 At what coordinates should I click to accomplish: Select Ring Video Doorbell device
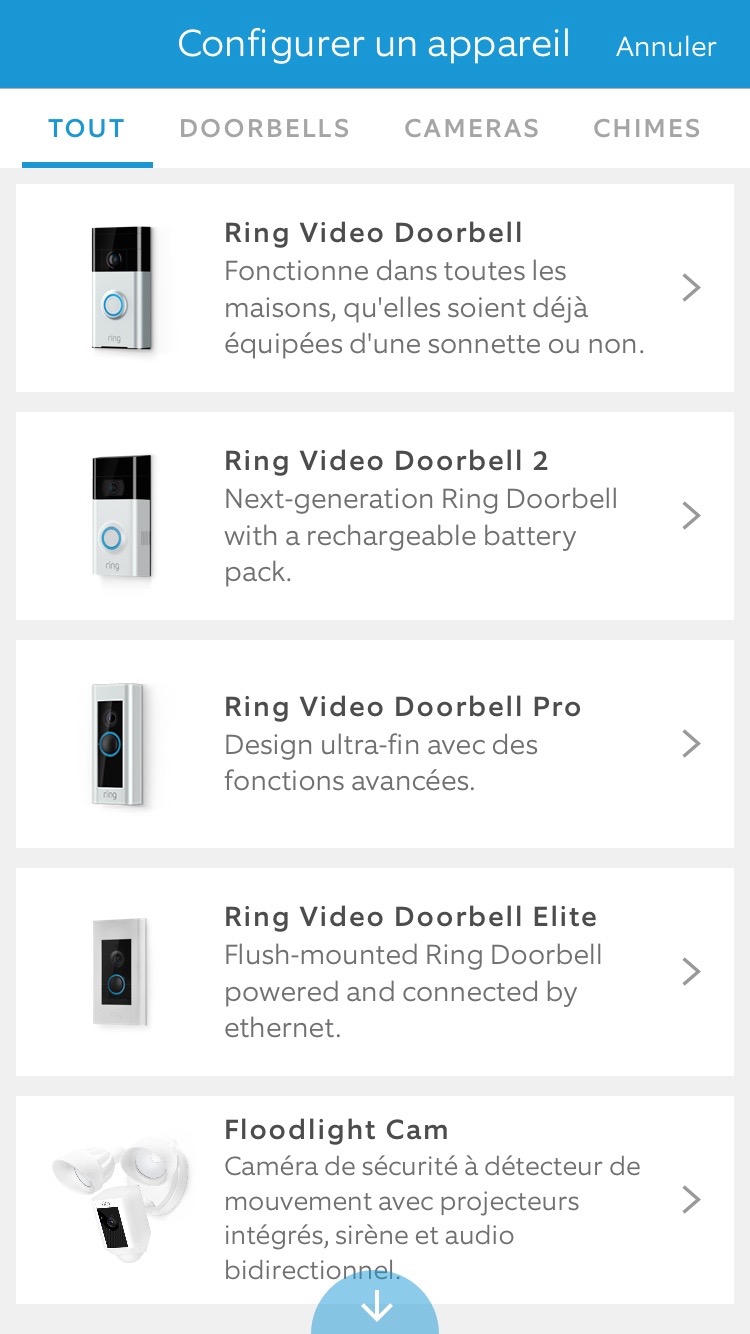(x=375, y=288)
